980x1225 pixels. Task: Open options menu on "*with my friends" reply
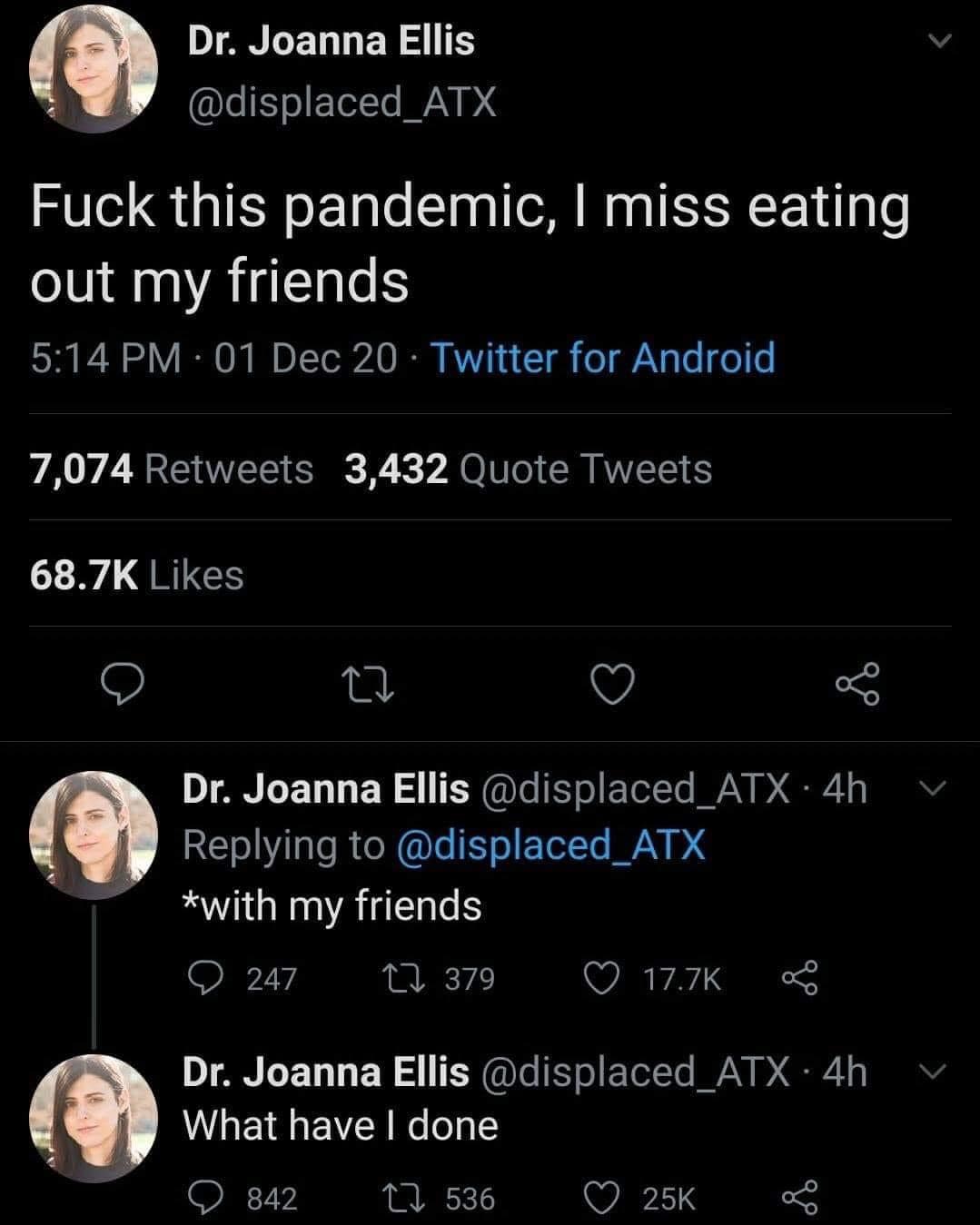930,789
